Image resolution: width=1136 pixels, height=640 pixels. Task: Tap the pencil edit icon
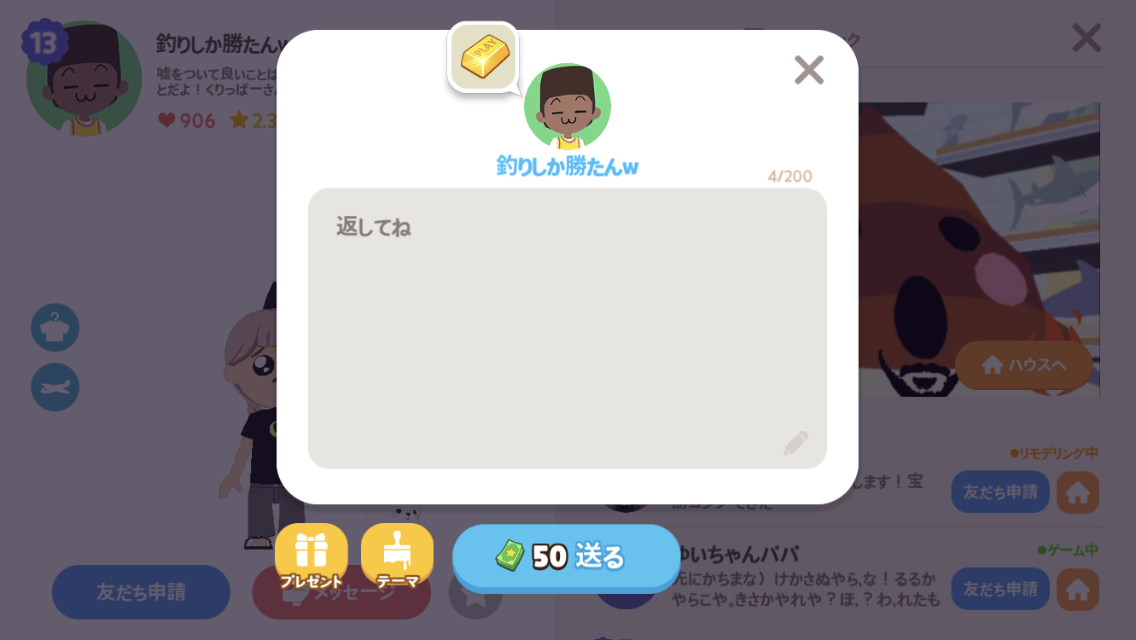click(x=796, y=443)
